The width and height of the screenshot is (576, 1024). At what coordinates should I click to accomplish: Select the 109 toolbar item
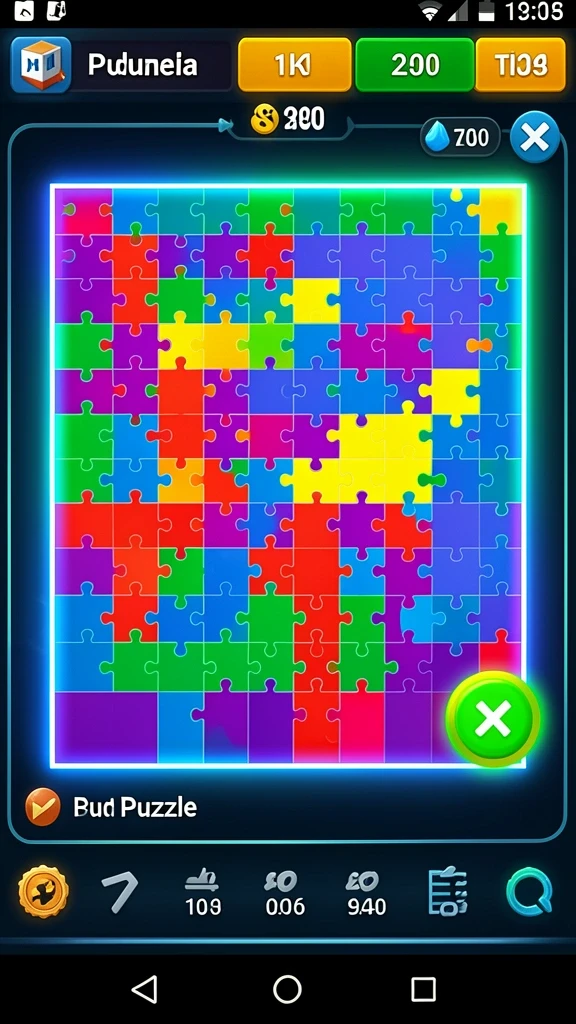[202, 893]
